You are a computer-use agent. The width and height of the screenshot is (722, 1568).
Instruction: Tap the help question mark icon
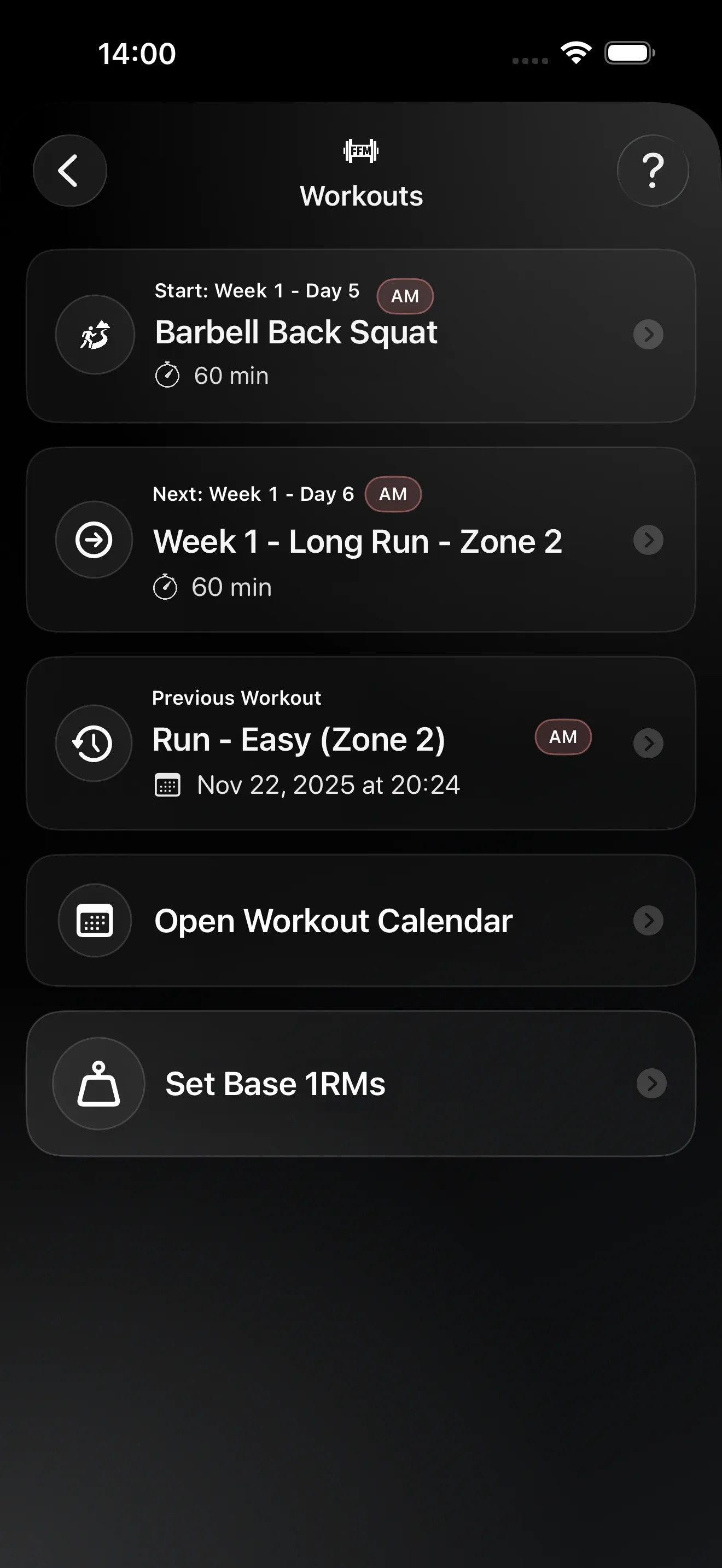(652, 171)
